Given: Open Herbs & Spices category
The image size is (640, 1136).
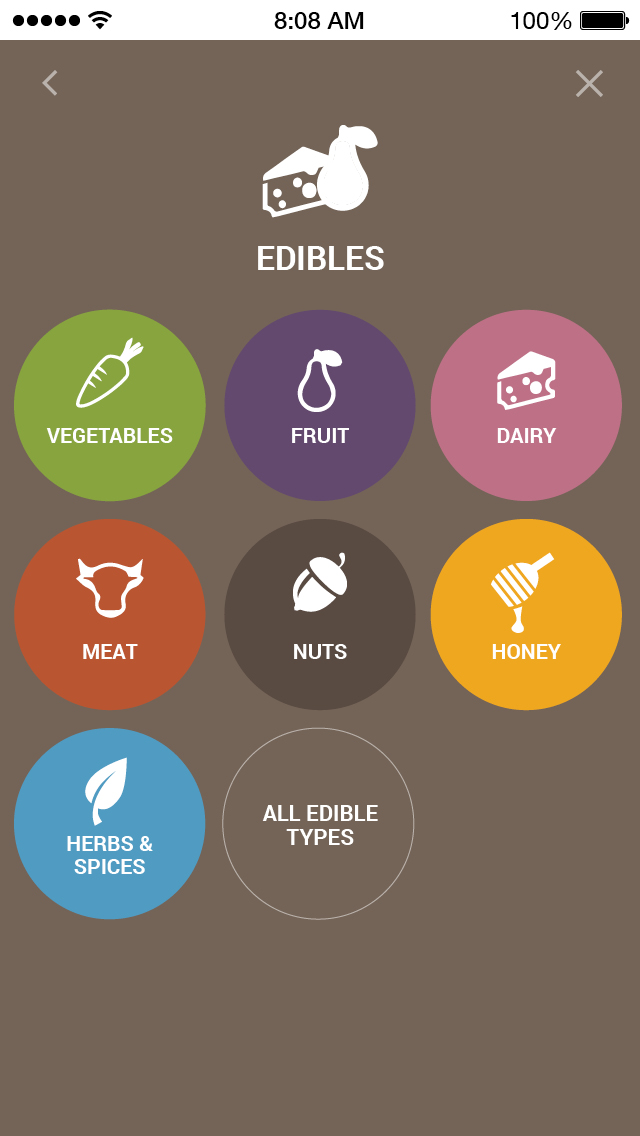Looking at the screenshot, I should coord(109,824).
